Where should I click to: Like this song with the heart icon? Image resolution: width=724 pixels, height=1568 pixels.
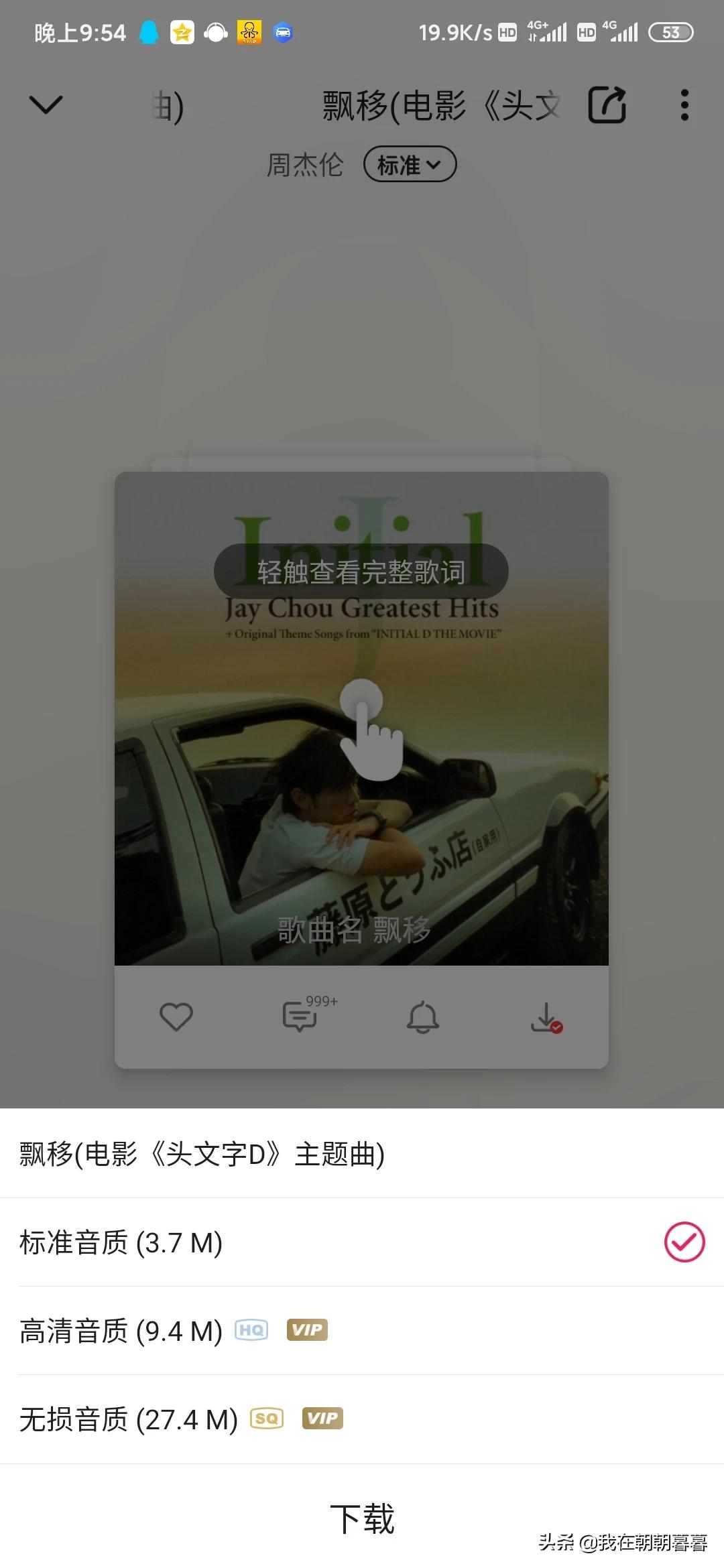(176, 1017)
